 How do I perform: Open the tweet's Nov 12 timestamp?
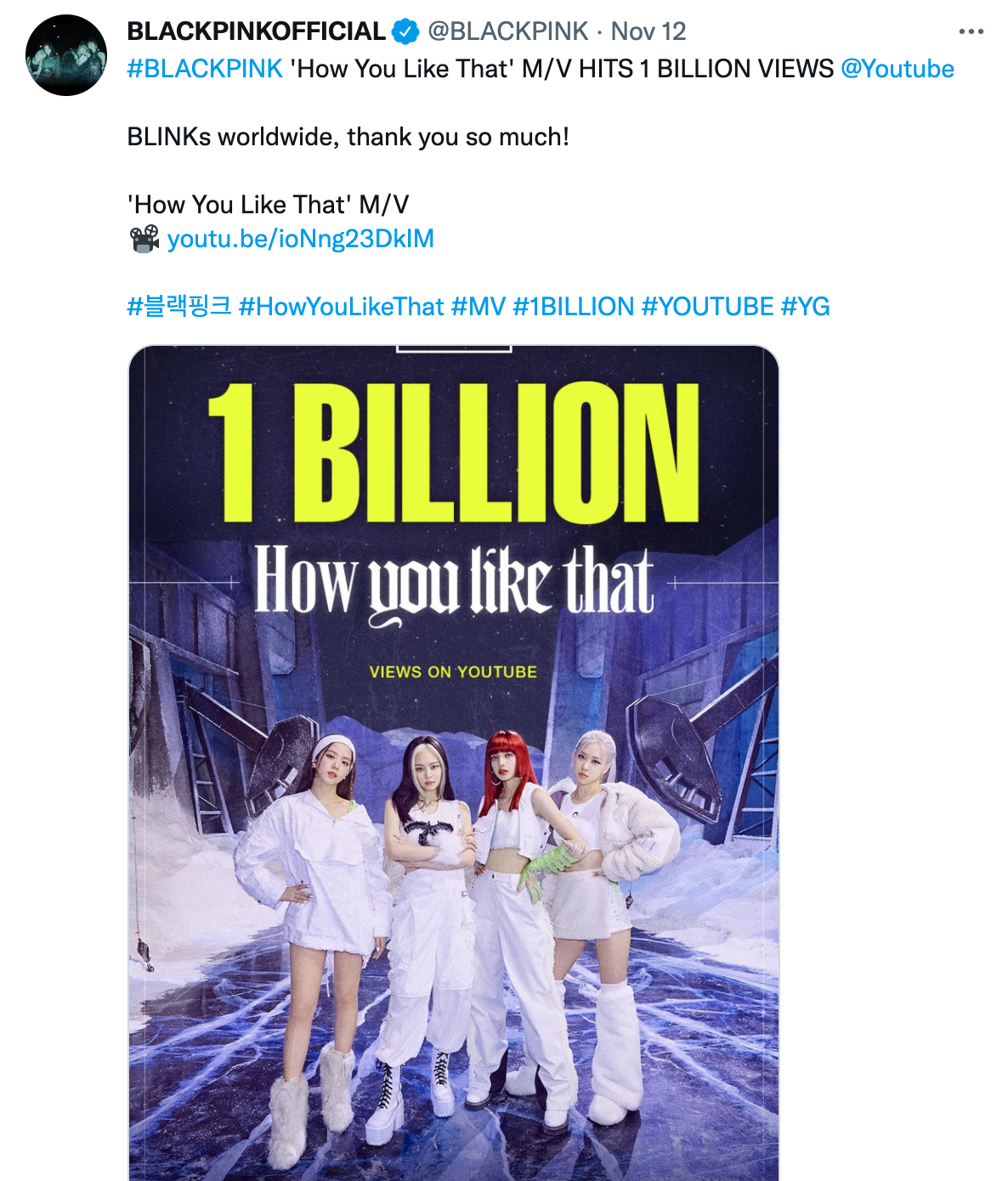click(x=648, y=31)
